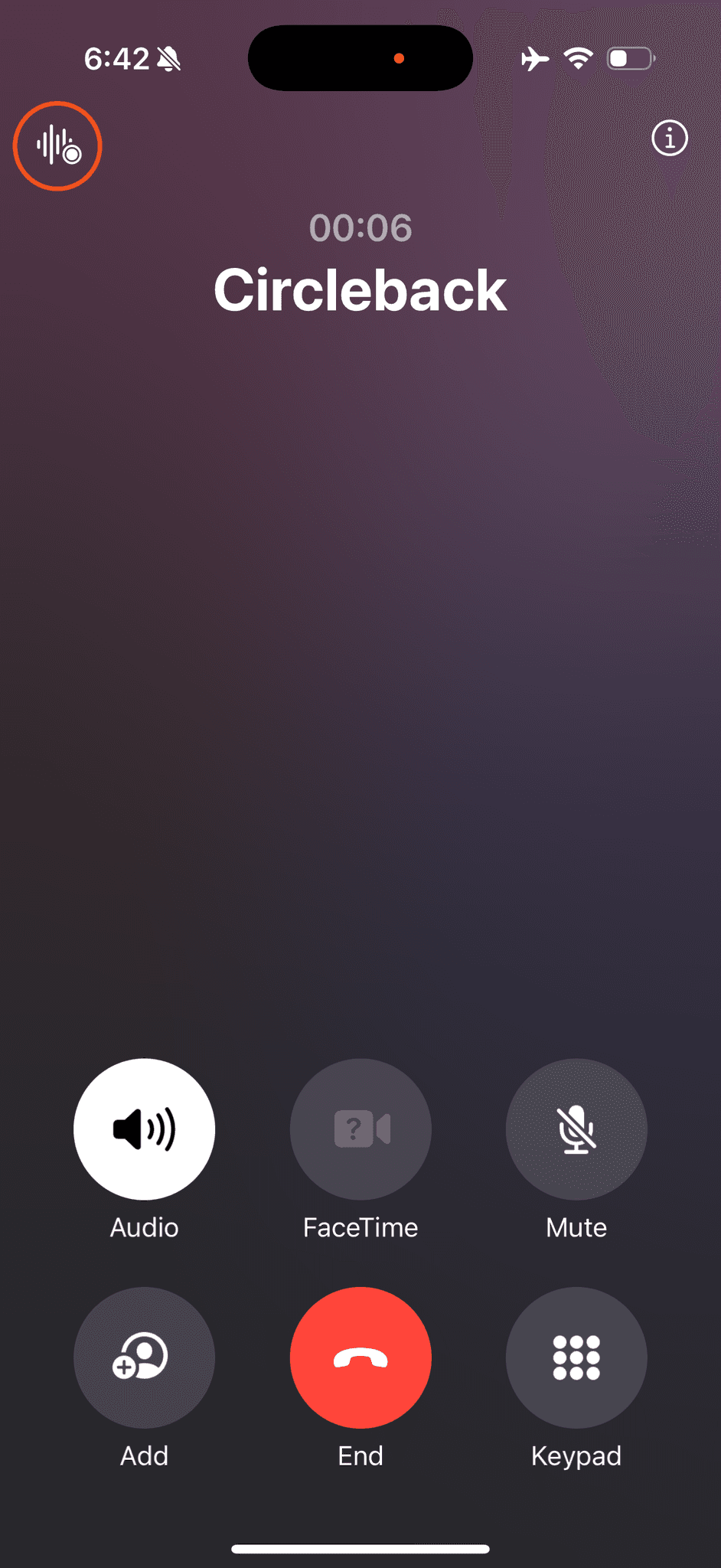This screenshot has width=721, height=1568.
Task: Tap the voice recording indicator in the corner
Action: click(x=57, y=145)
